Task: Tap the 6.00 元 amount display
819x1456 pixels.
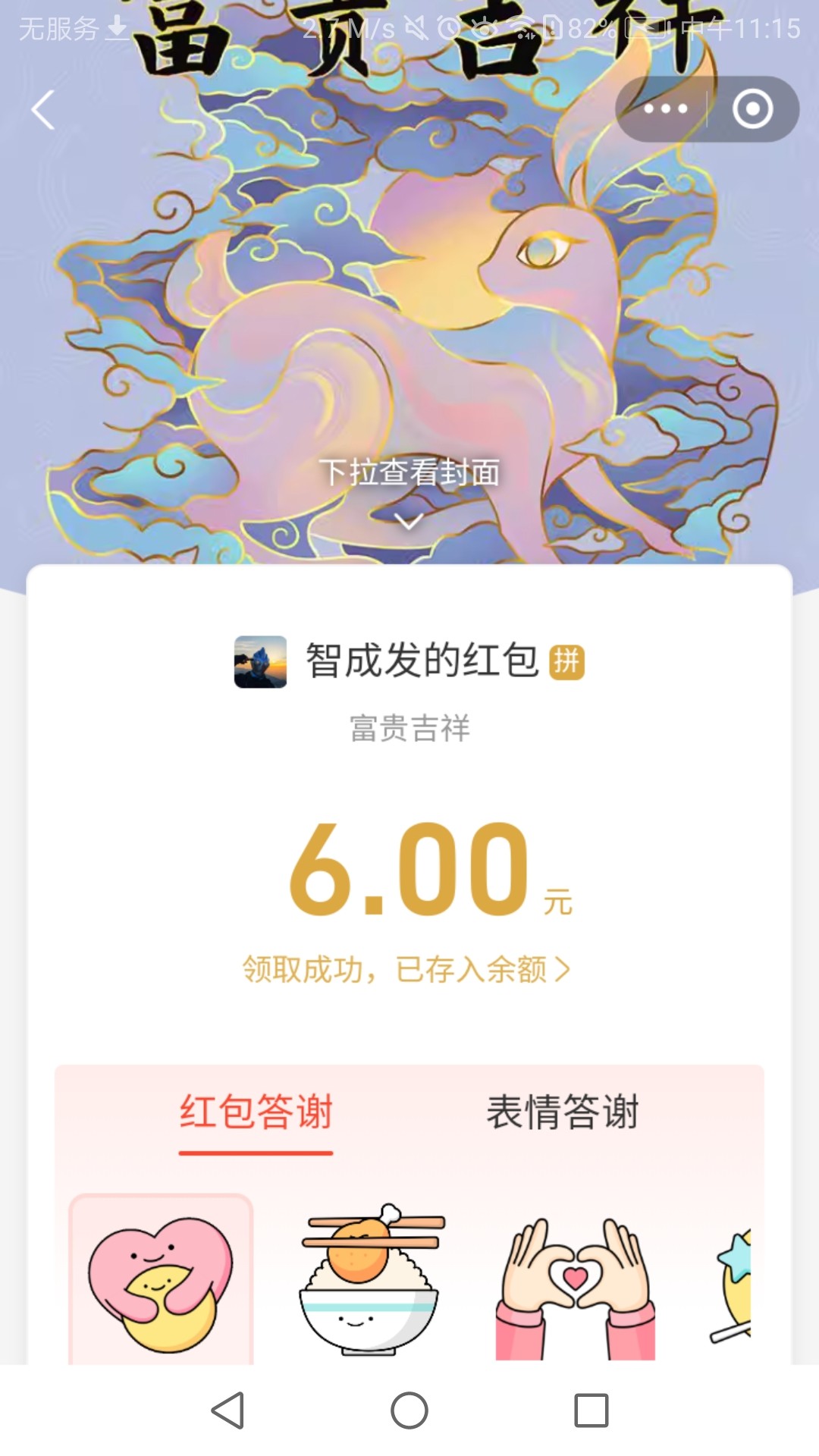Action: tap(409, 872)
